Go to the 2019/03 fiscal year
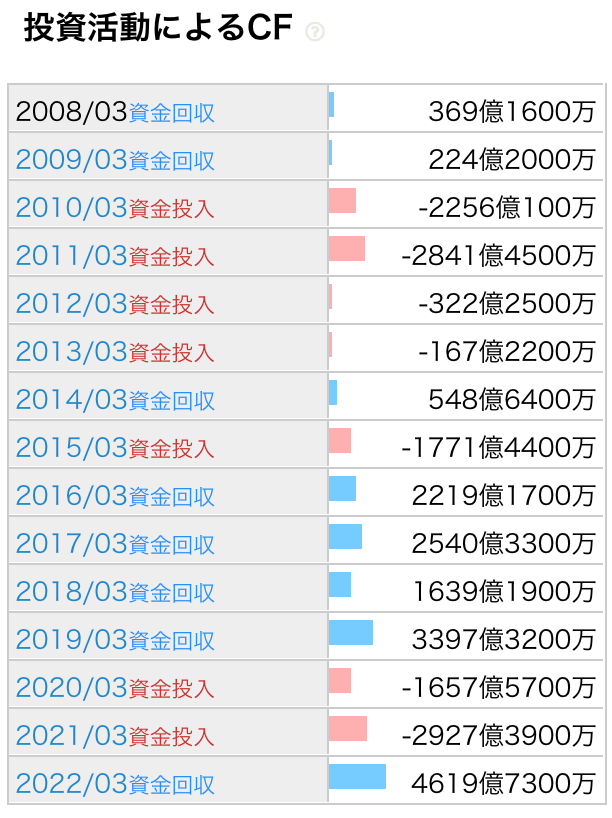This screenshot has height=818, width=612. (72, 639)
